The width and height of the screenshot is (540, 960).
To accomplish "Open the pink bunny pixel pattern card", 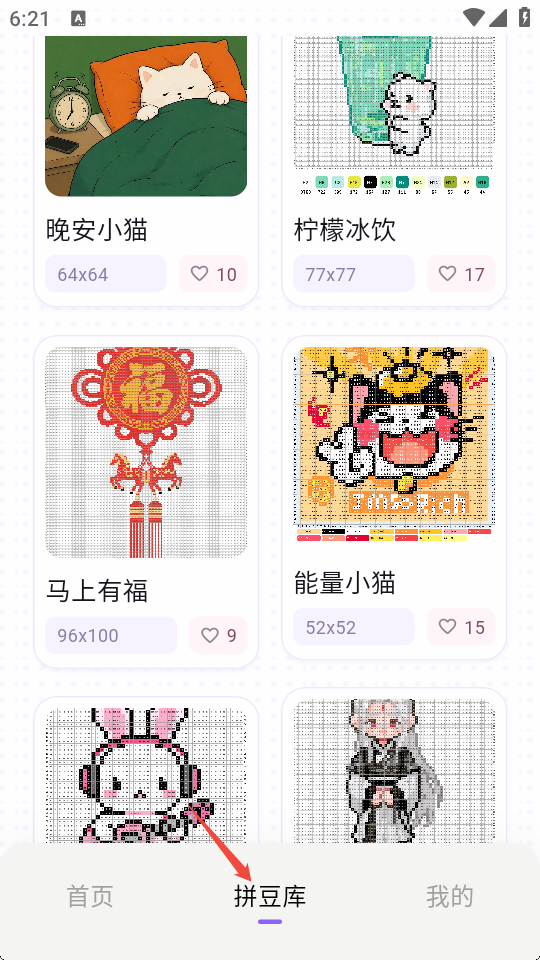I will click(146, 770).
